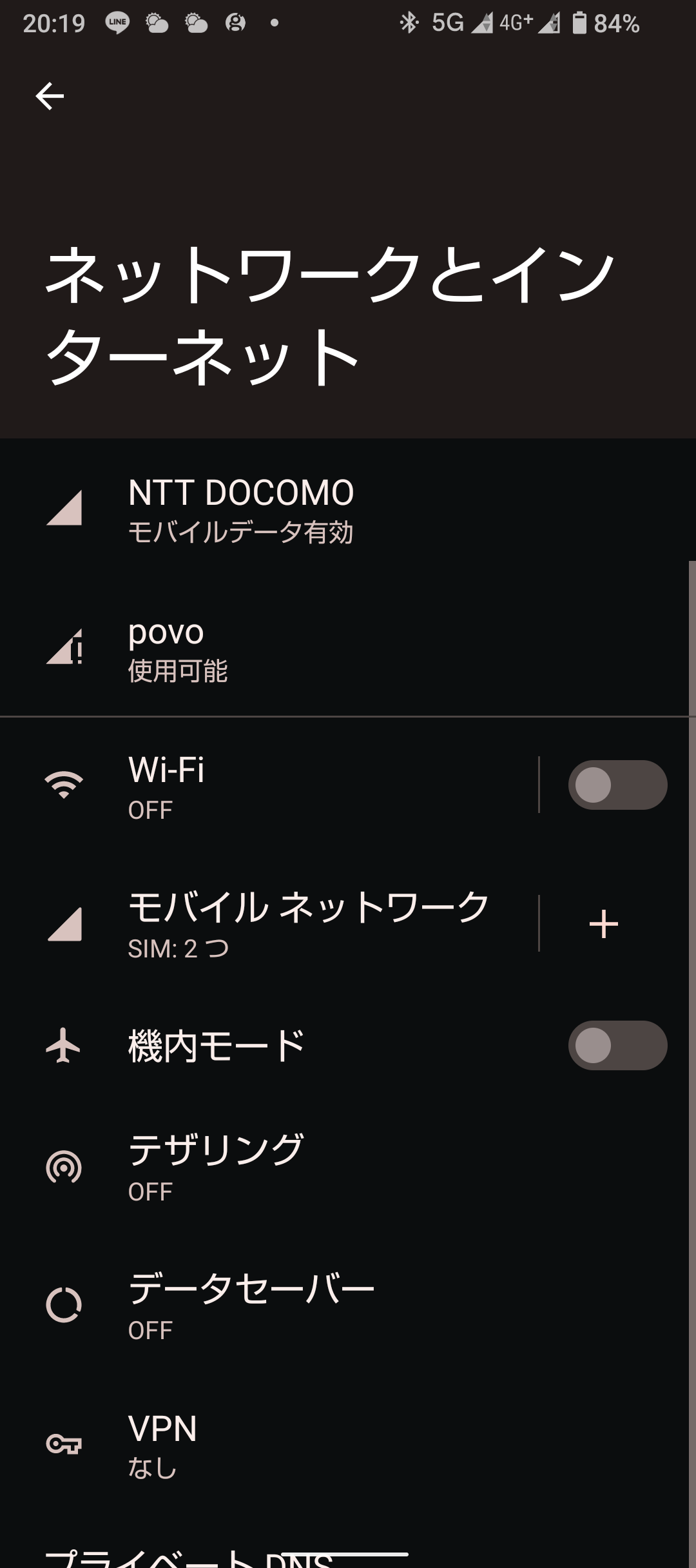Open Wi-Fi settings row

pos(269,785)
